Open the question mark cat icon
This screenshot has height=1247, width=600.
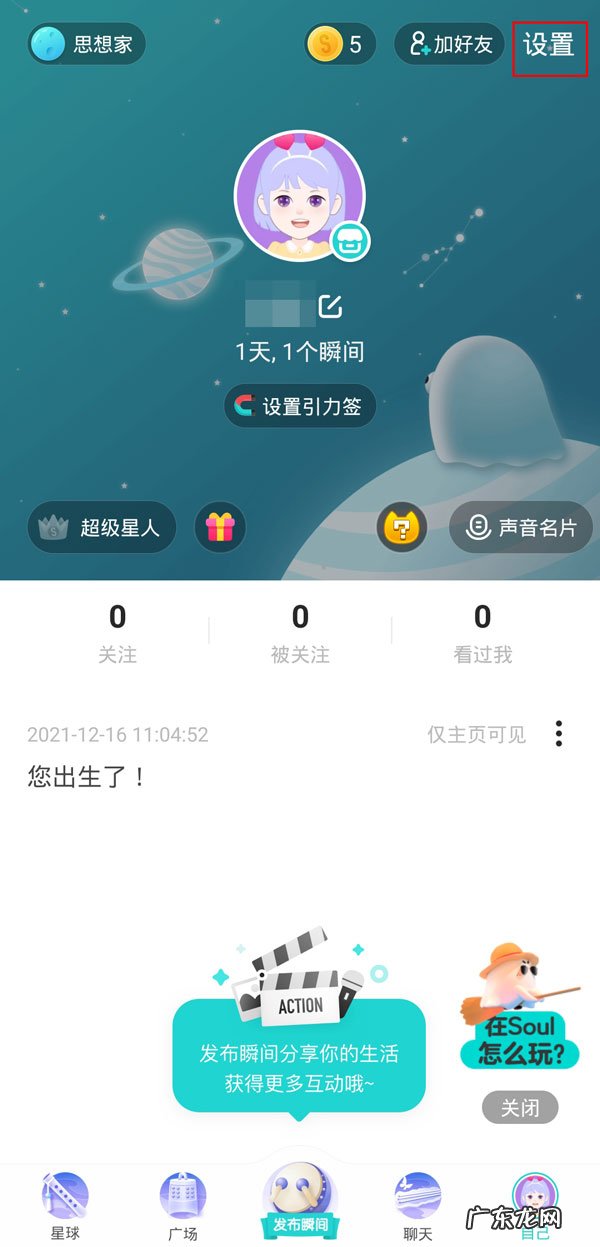401,527
